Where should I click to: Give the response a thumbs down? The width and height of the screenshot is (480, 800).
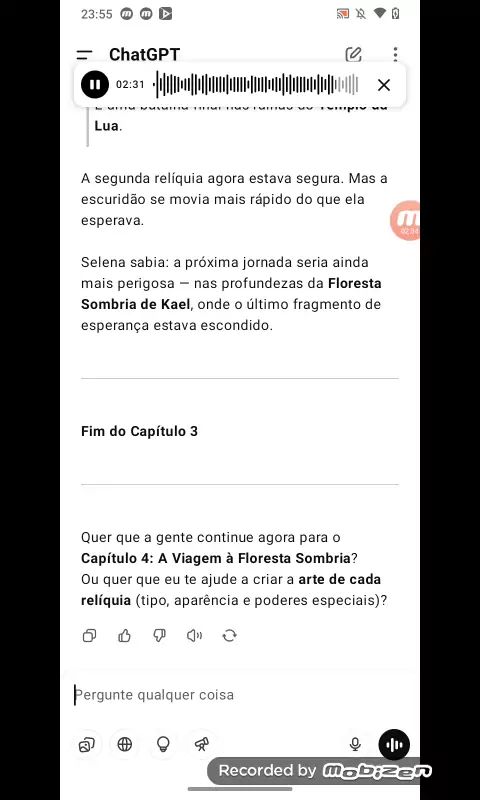pyautogui.click(x=160, y=636)
